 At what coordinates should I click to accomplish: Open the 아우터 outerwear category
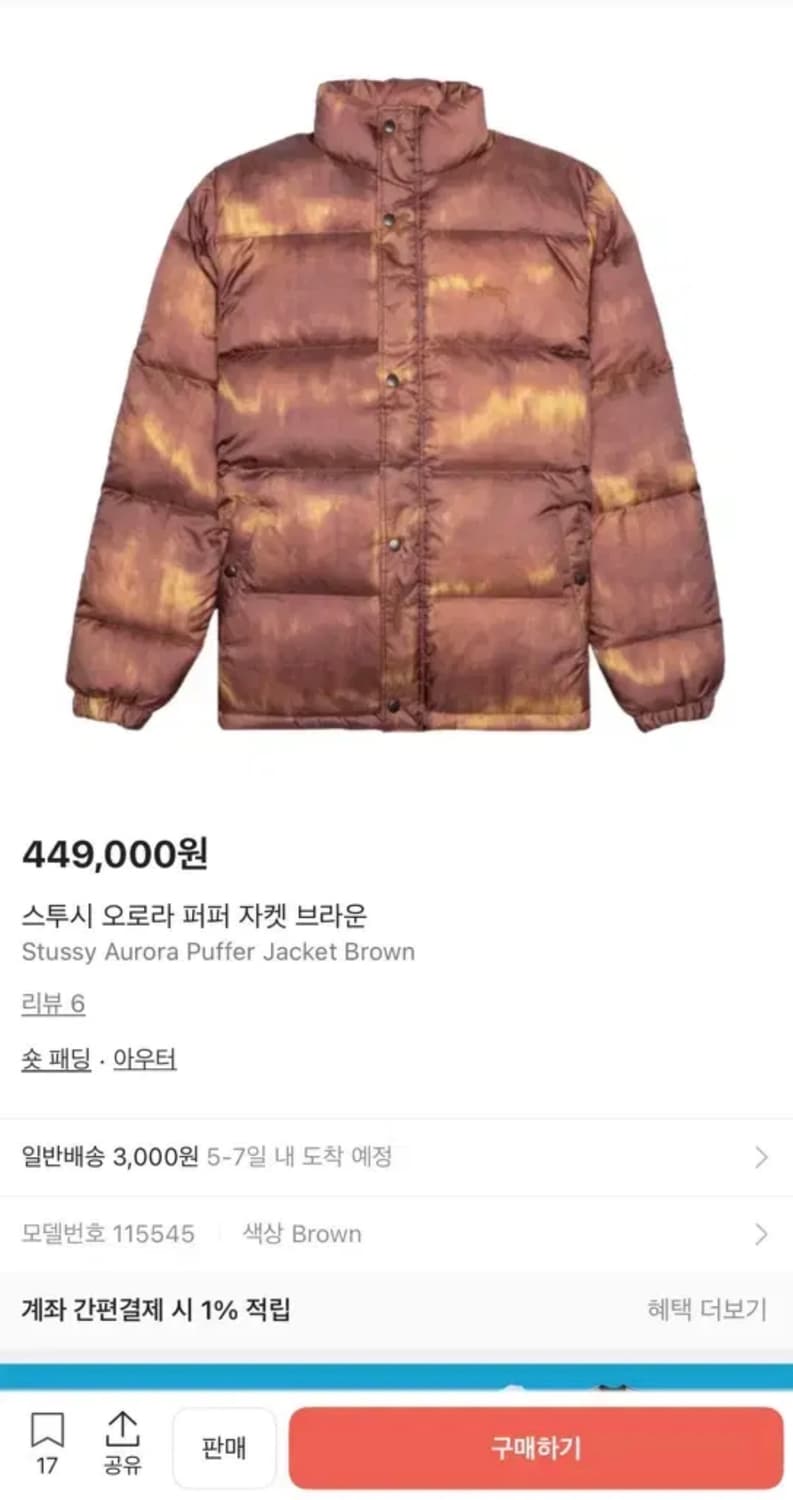click(x=146, y=1058)
